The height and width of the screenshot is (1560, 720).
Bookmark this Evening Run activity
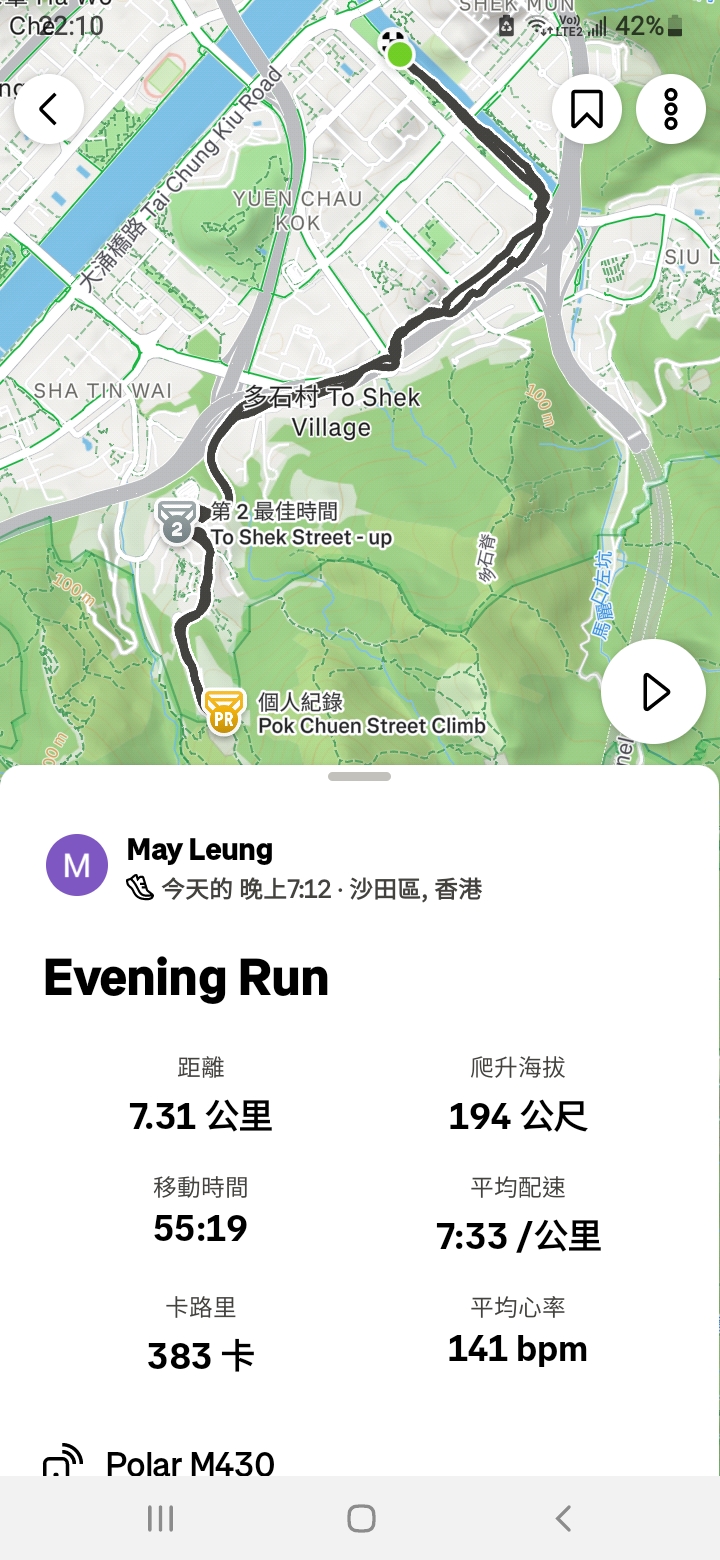click(x=587, y=108)
